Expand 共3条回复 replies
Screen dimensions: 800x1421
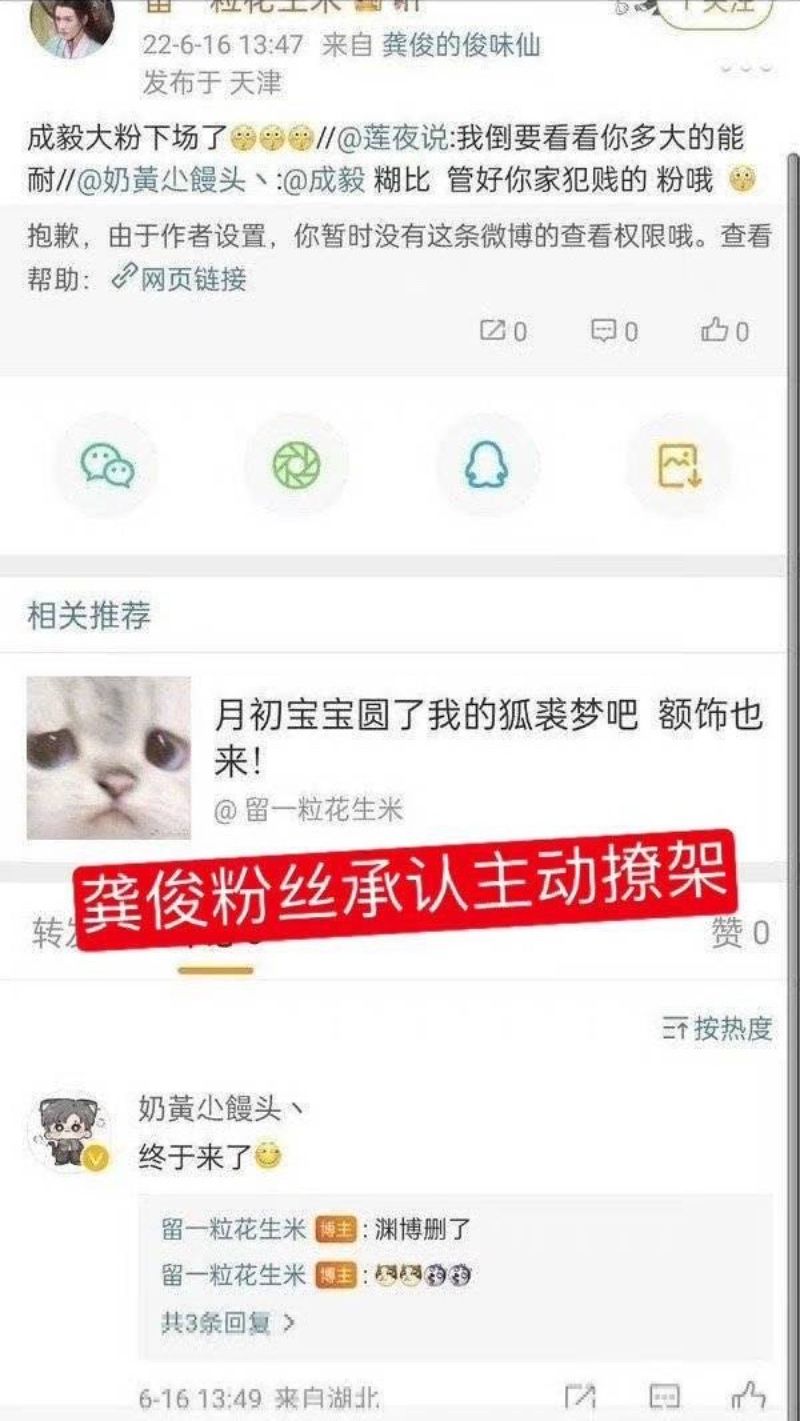click(229, 1323)
